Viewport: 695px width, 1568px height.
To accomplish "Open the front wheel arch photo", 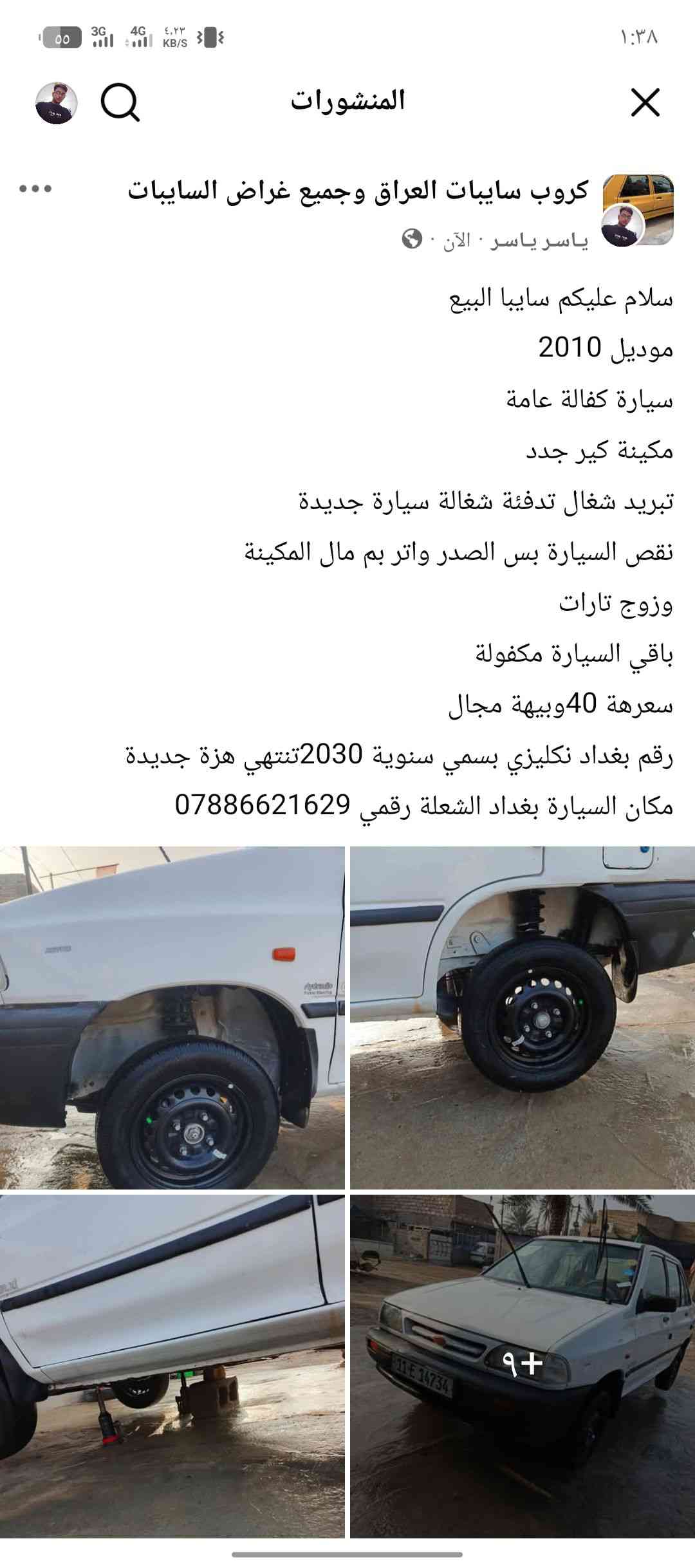I will coord(172,1017).
